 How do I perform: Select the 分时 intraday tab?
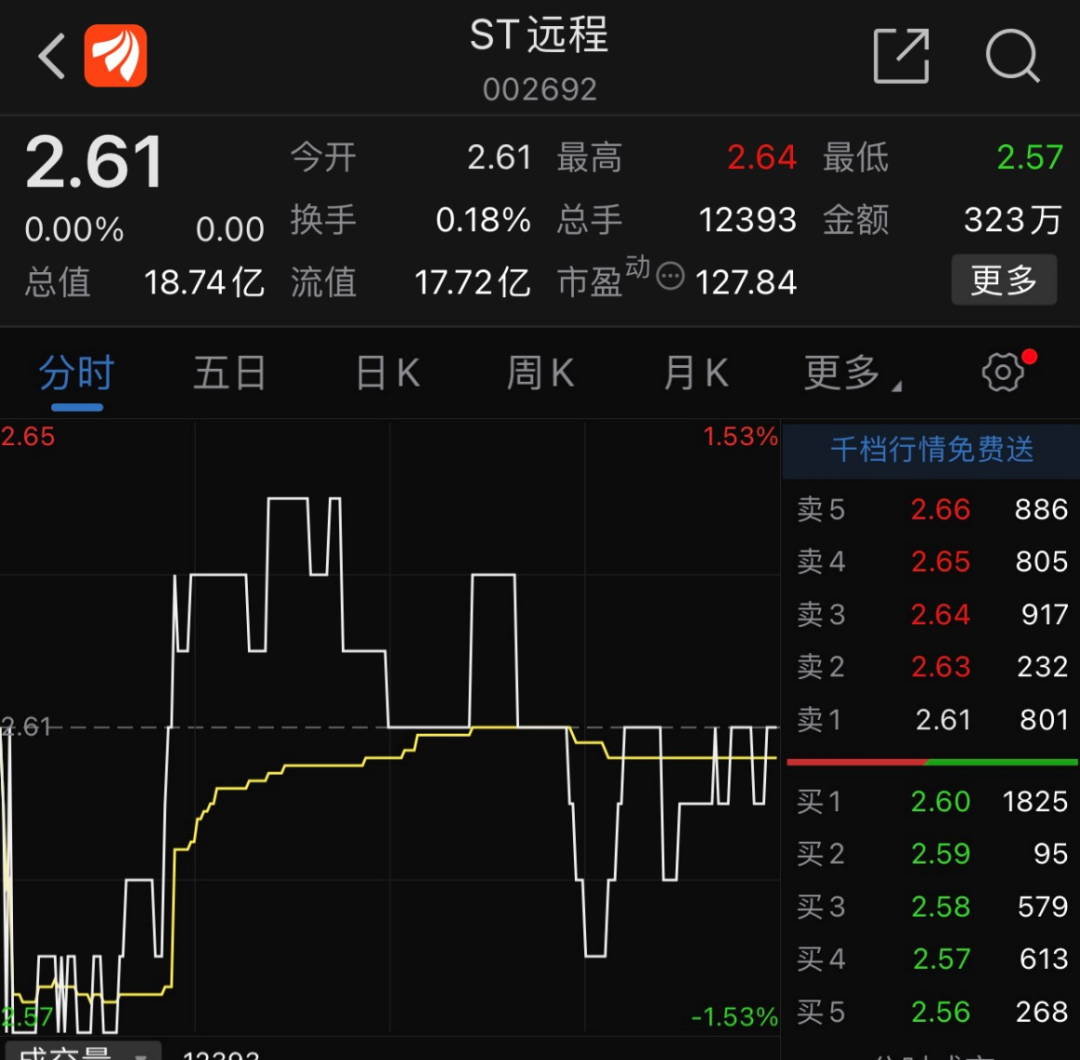tap(77, 374)
